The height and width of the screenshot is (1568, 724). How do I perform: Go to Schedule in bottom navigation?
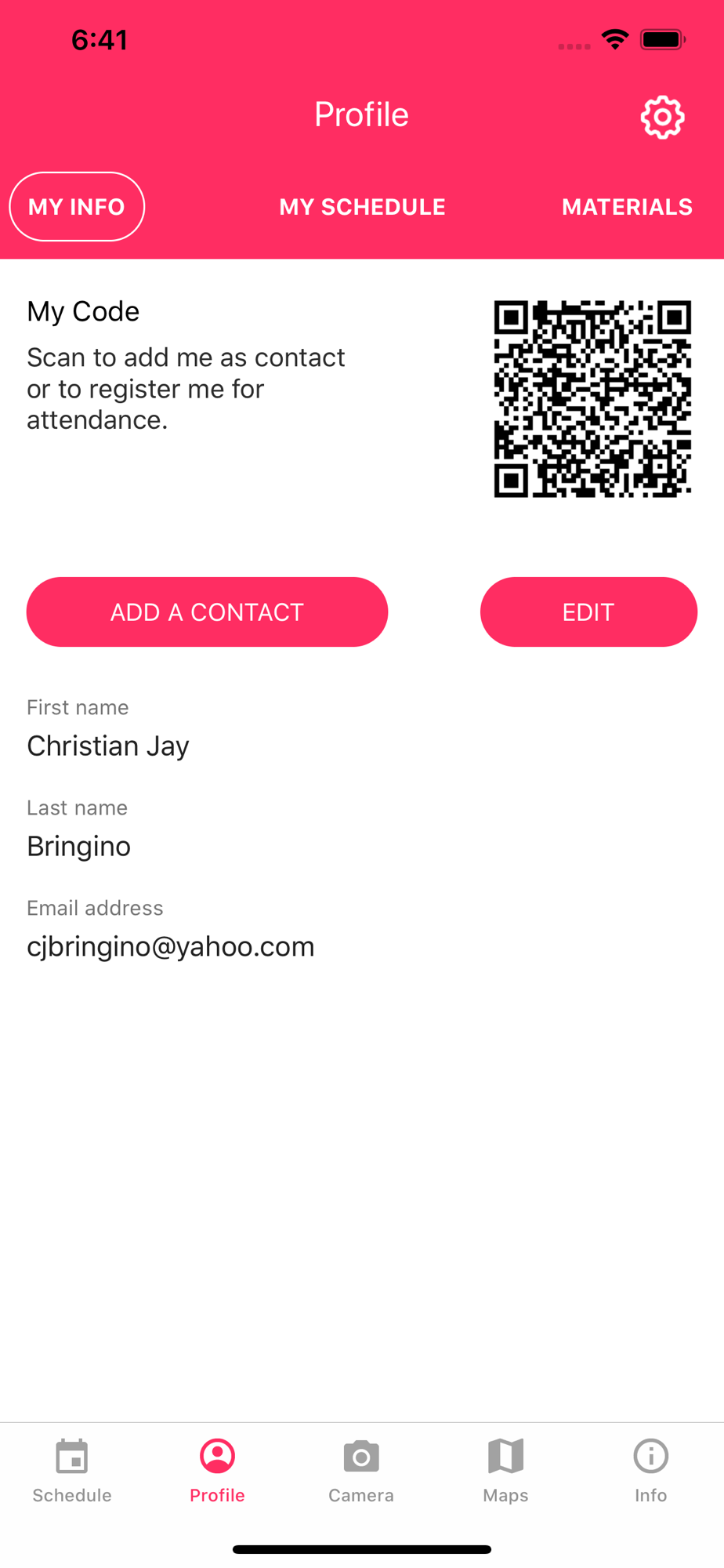click(x=72, y=1471)
